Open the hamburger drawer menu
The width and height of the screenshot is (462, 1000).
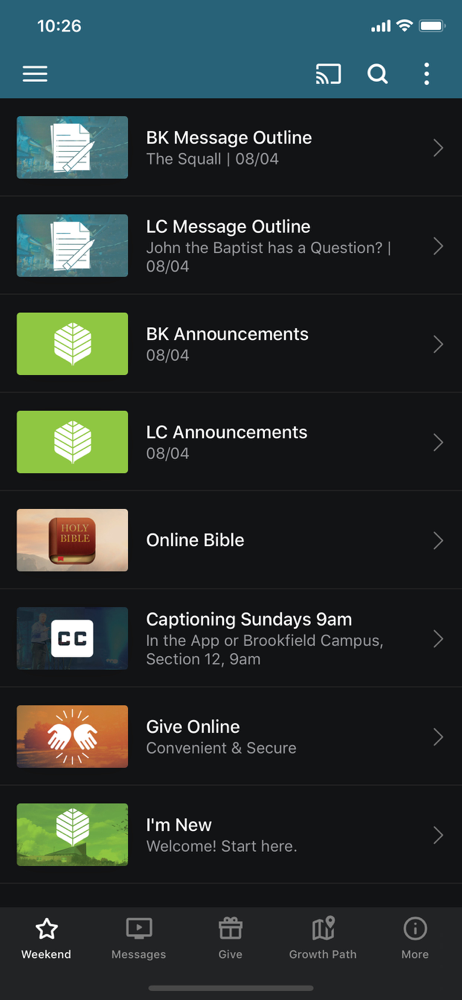pos(35,75)
